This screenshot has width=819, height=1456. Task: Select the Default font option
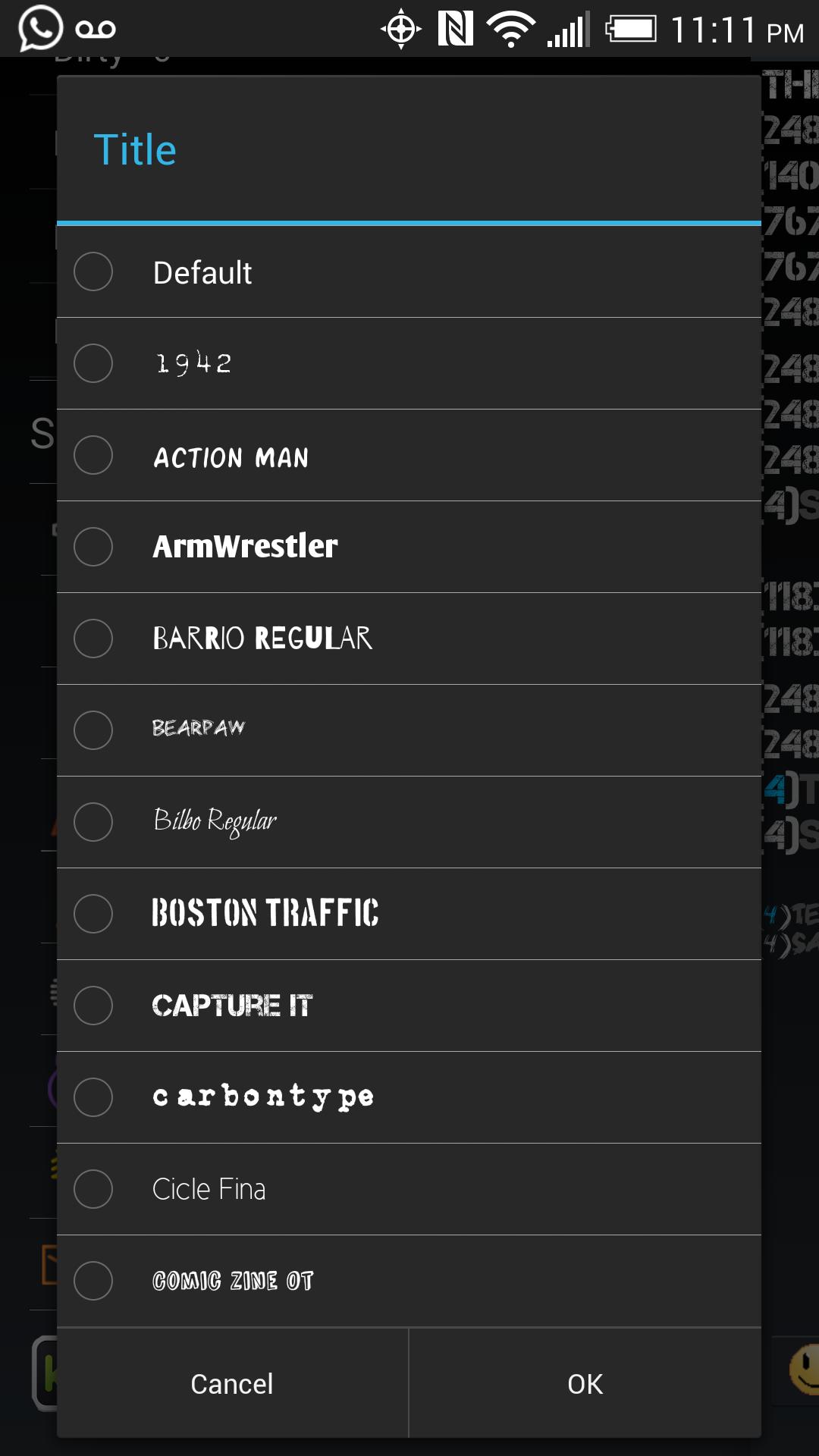[93, 272]
